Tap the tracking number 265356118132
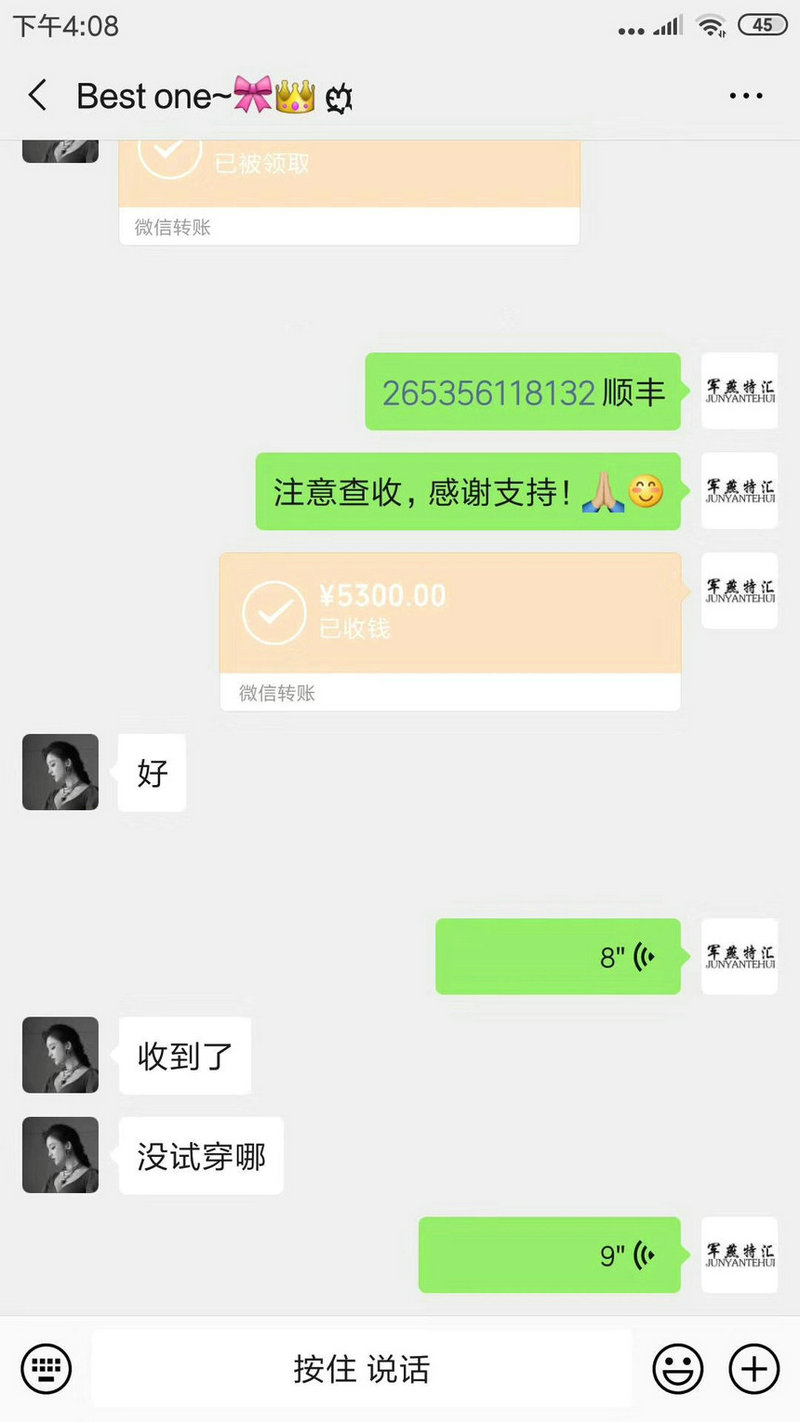This screenshot has width=800, height=1422. pos(488,393)
